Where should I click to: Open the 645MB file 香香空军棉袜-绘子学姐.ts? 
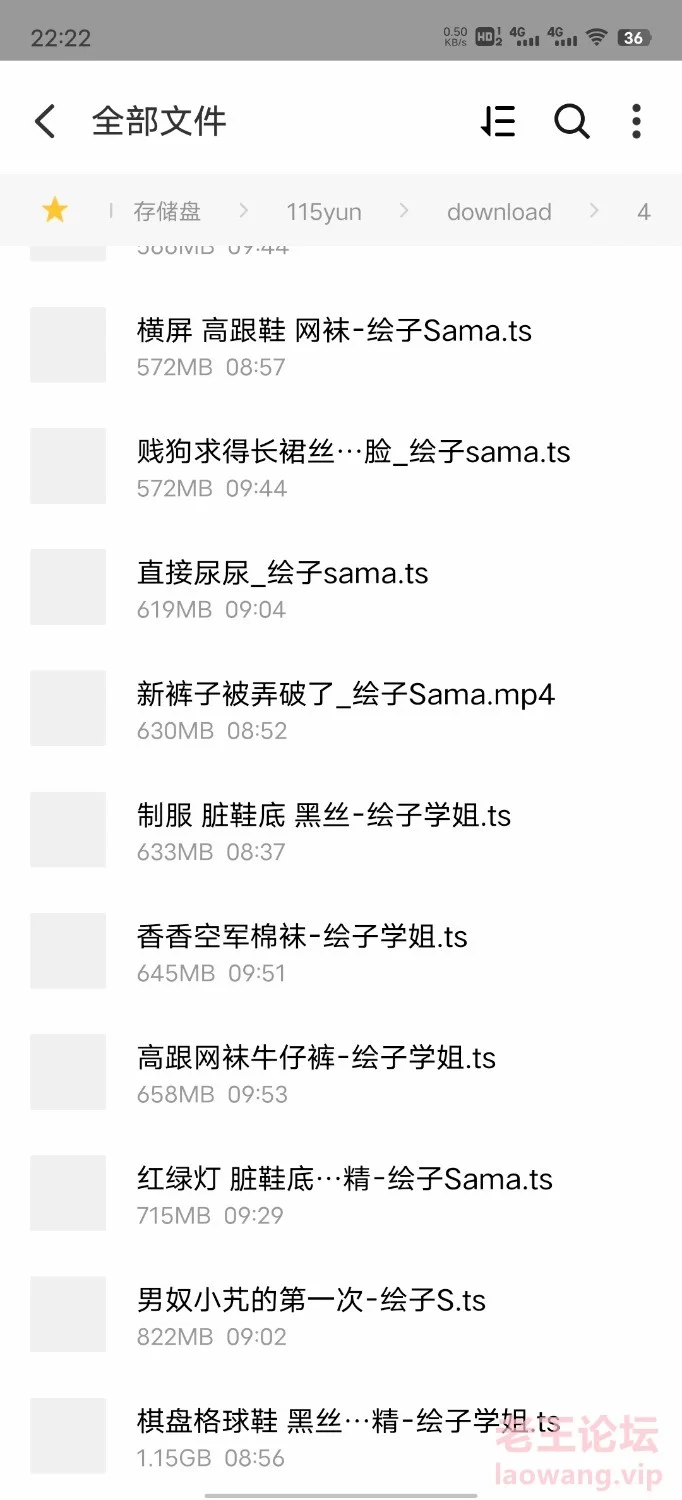pos(341,950)
